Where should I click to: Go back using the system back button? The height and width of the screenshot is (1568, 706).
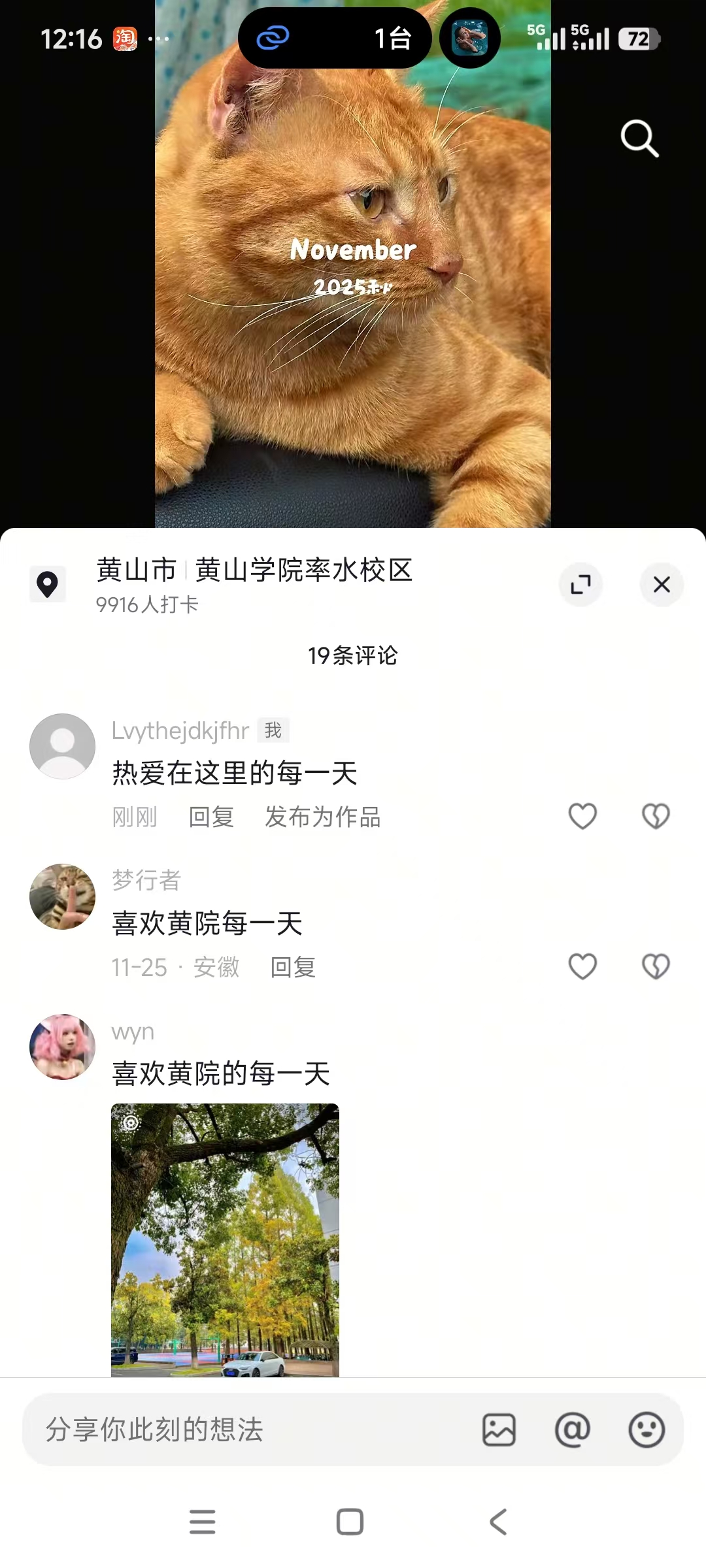(x=498, y=1522)
